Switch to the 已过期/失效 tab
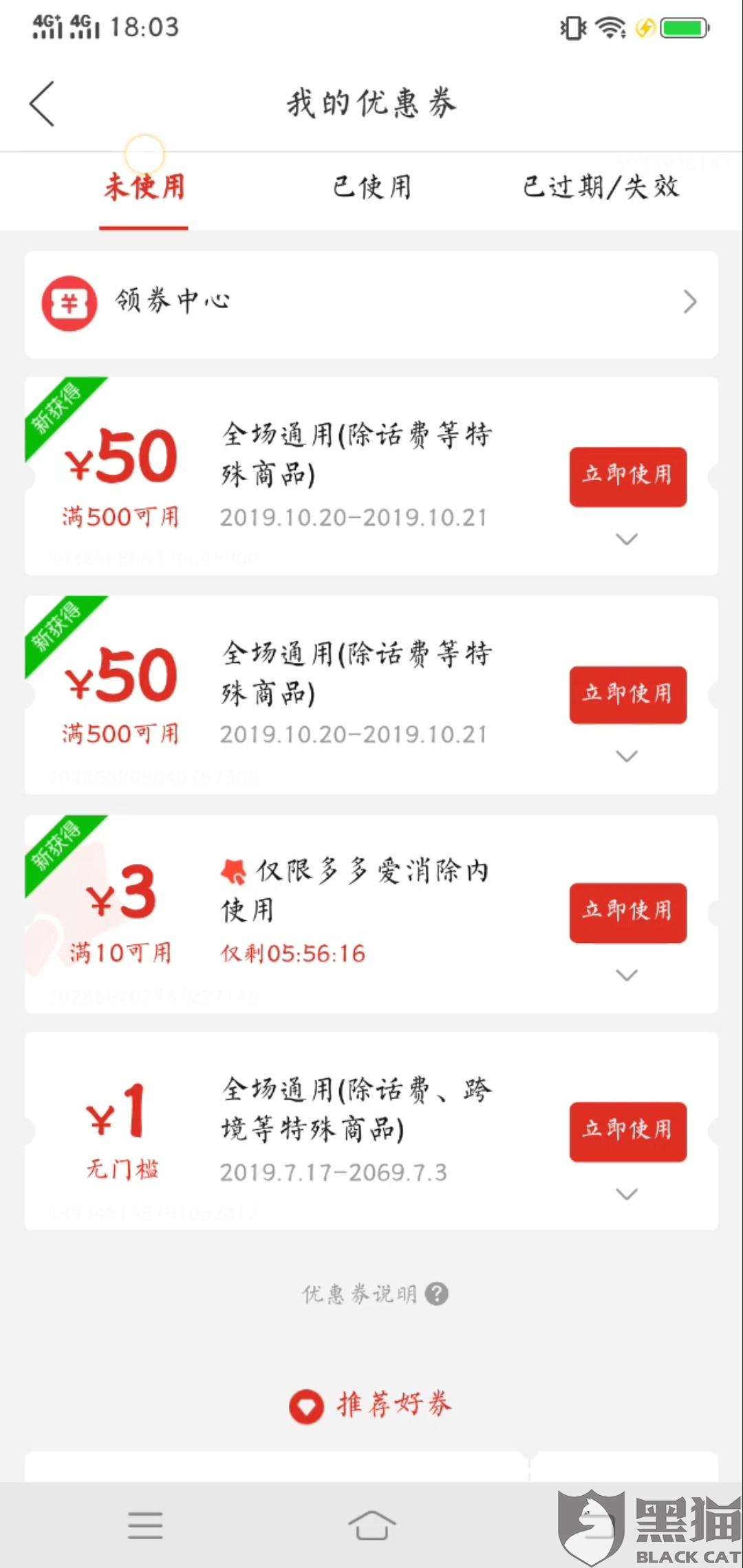The height and width of the screenshot is (1568, 743). pyautogui.click(x=601, y=187)
